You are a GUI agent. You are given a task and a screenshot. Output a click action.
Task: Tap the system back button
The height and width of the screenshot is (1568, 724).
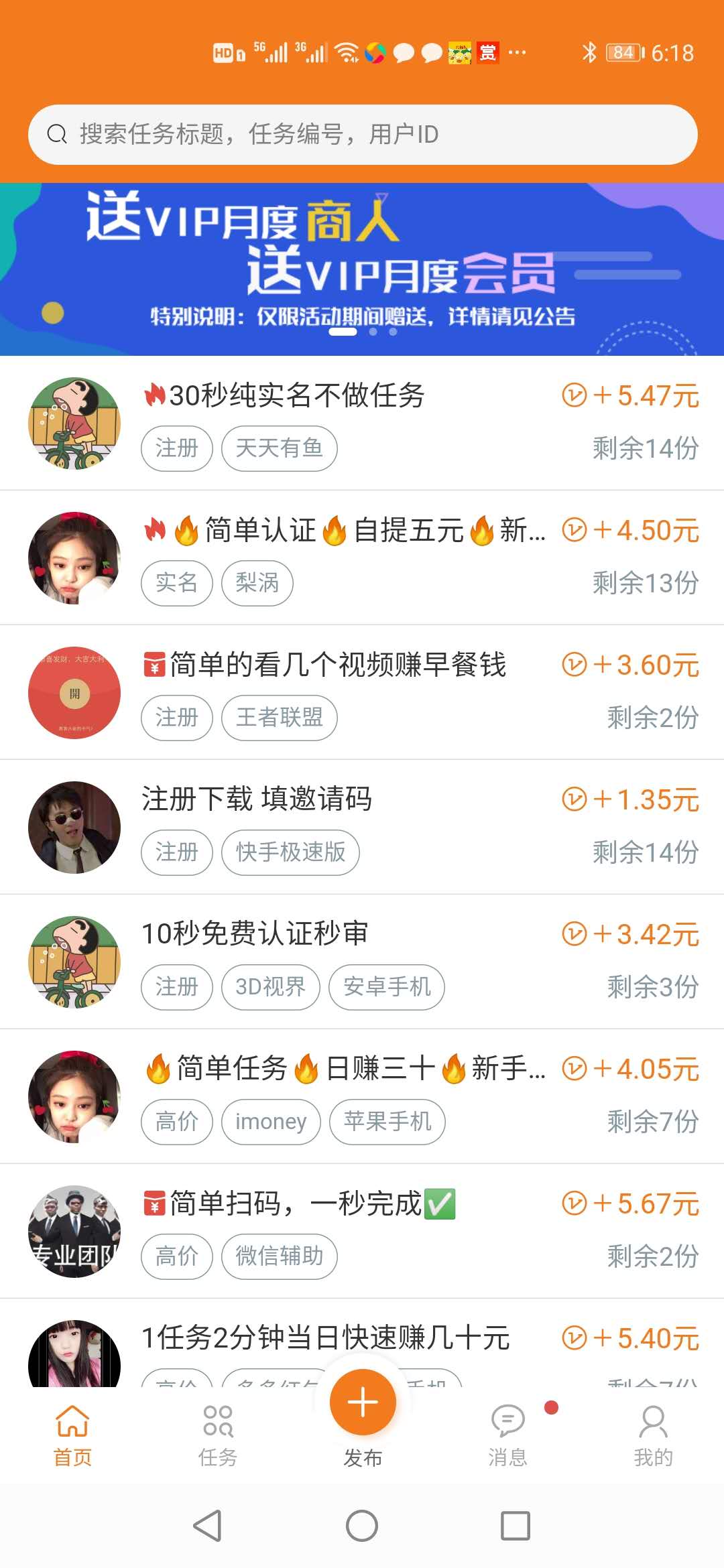pos(207,1526)
